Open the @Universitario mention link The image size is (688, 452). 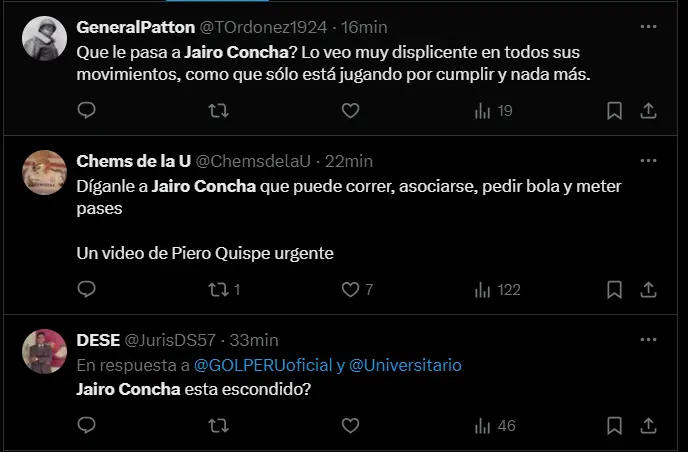(x=405, y=365)
